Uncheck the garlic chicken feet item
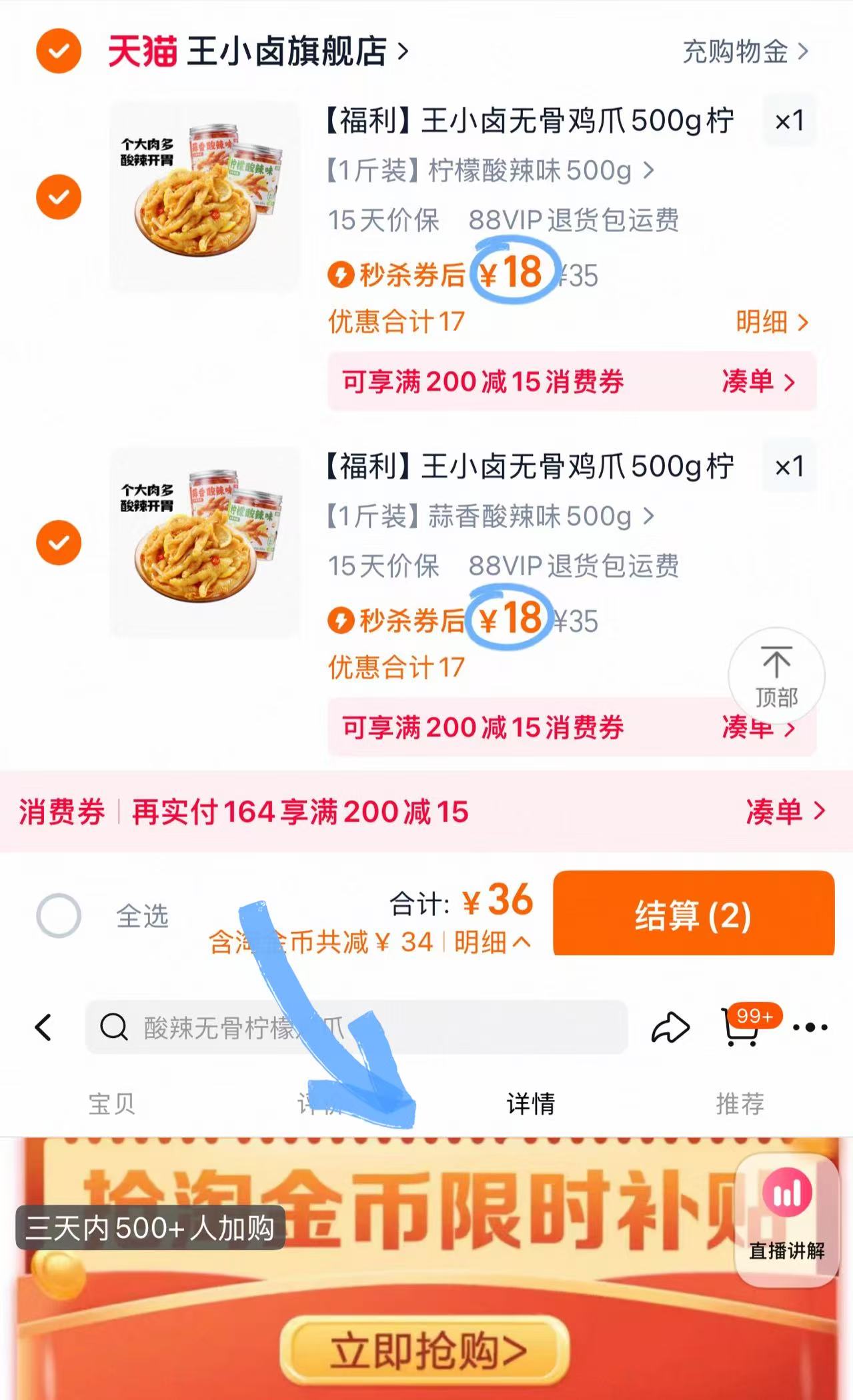This screenshot has height=1400, width=853. tap(59, 542)
